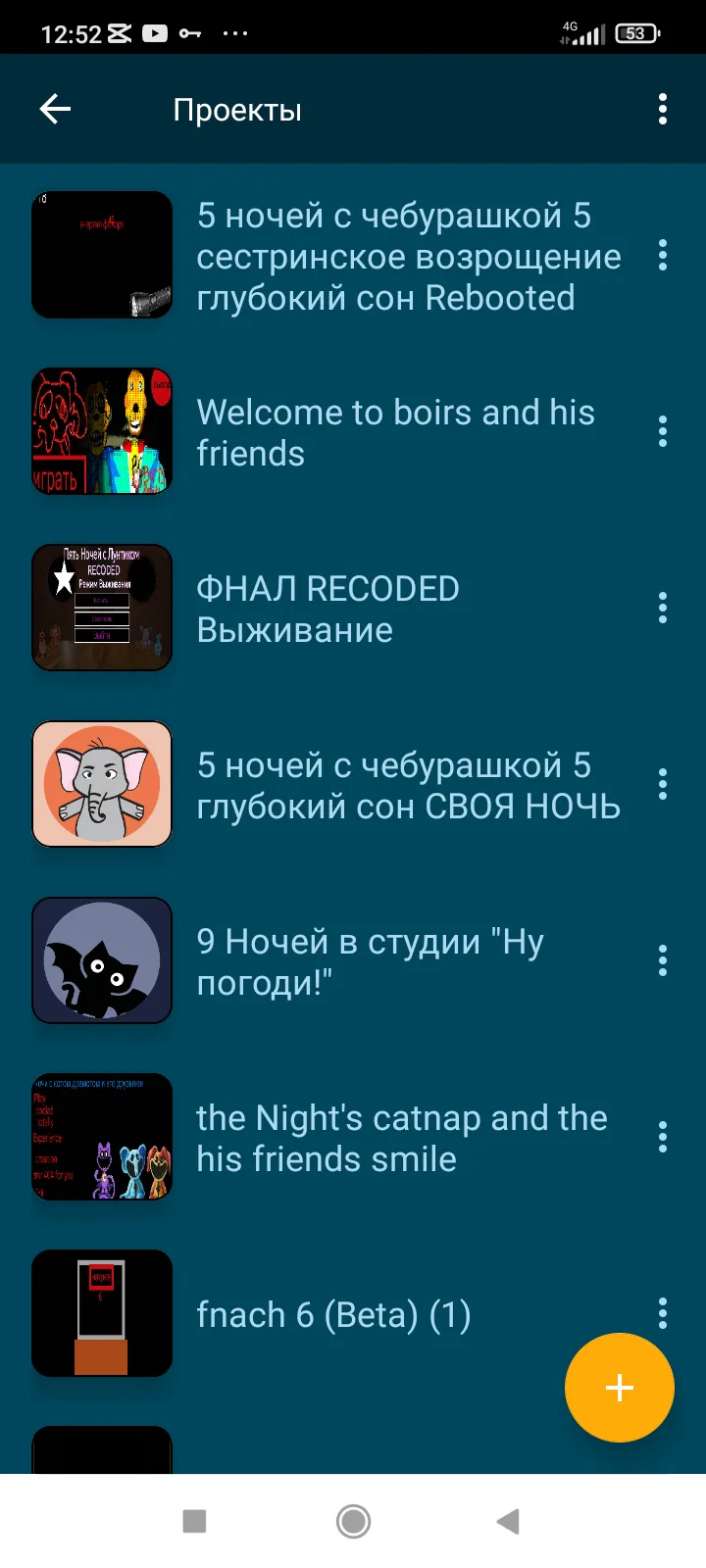Show options for "Welcome to boirs and his friends"
Screen dimensions: 706x1568
click(663, 432)
